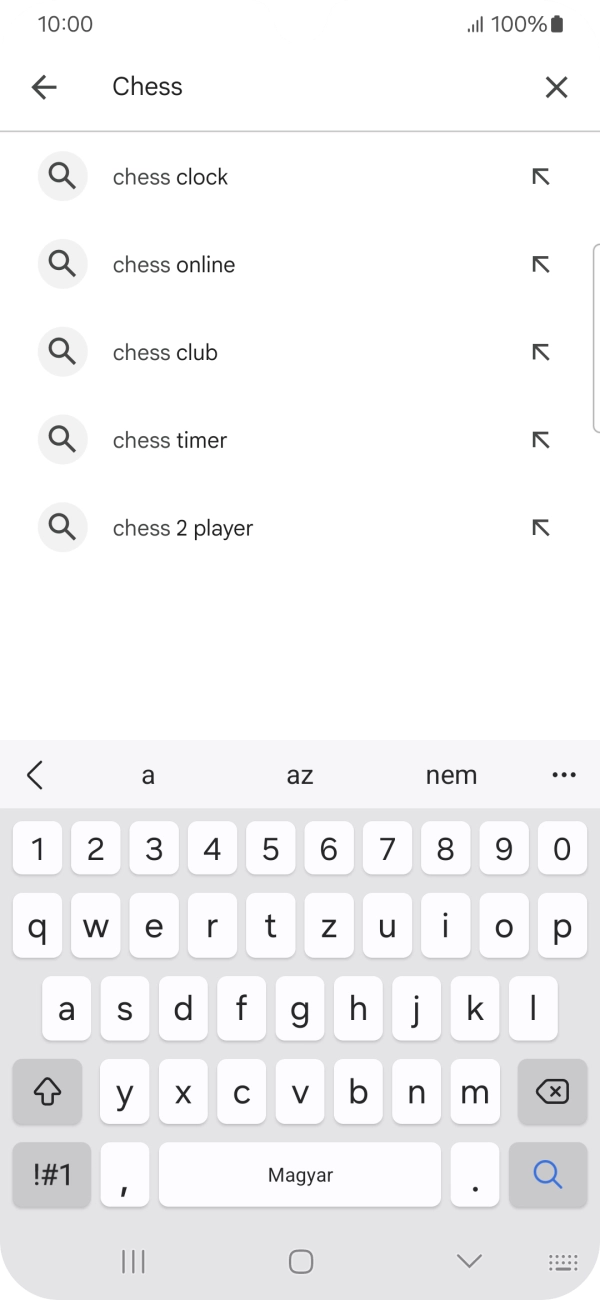This screenshot has height=1300, width=600.
Task: Fill query with chess 2 player arrow
Action: pyautogui.click(x=541, y=529)
